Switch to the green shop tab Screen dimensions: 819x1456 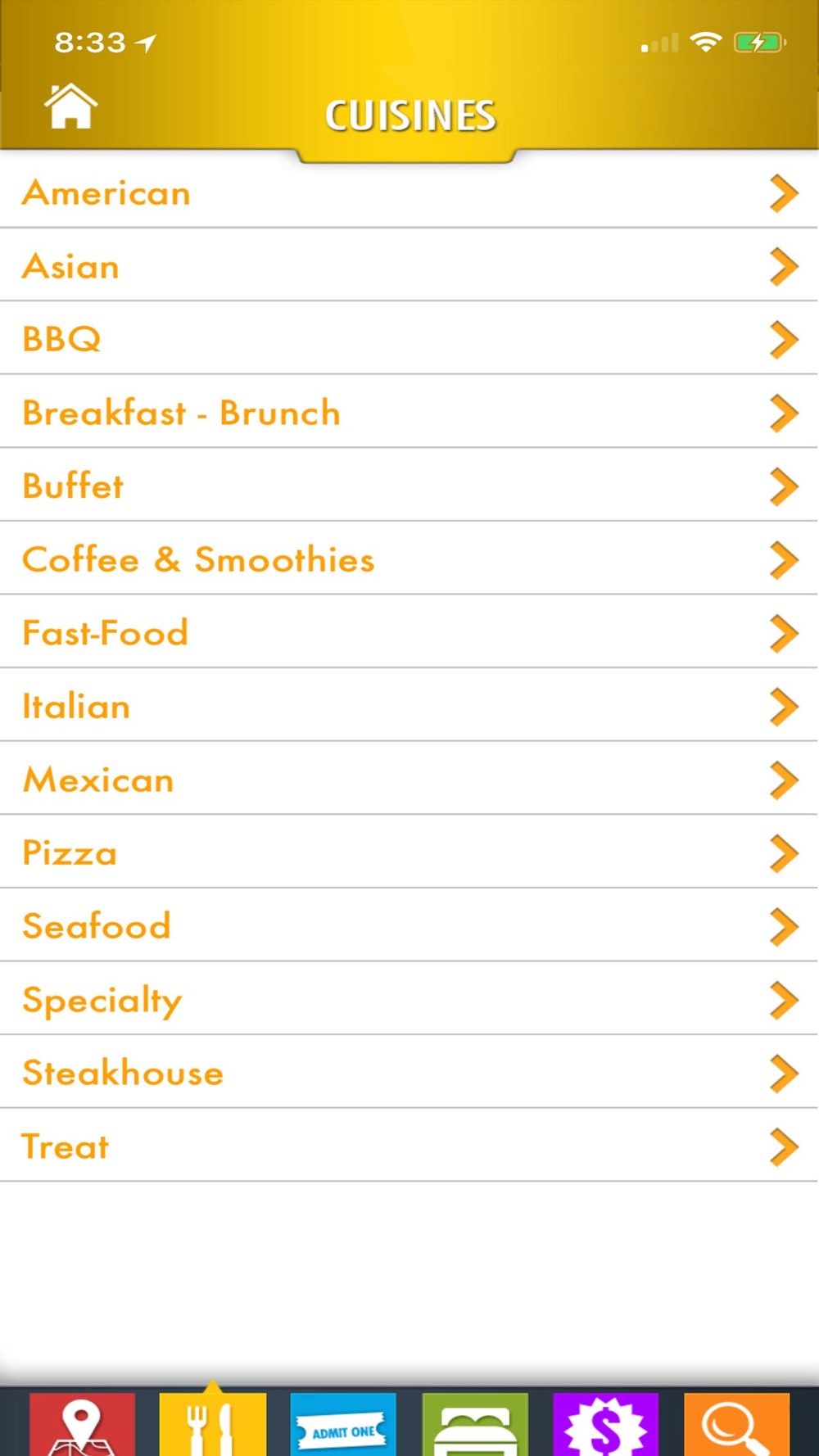coord(475,1424)
